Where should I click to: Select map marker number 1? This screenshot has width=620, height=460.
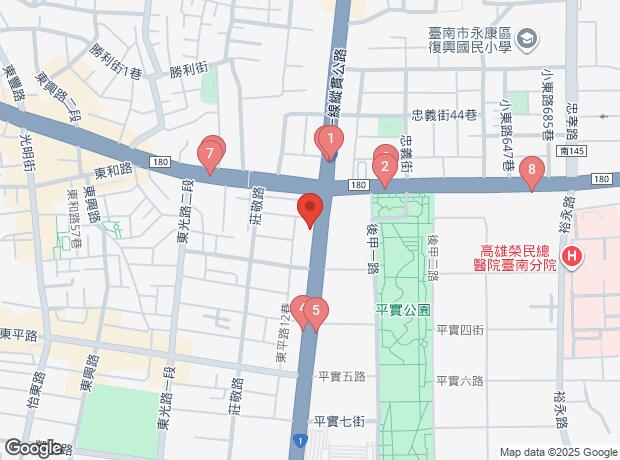coord(329,139)
